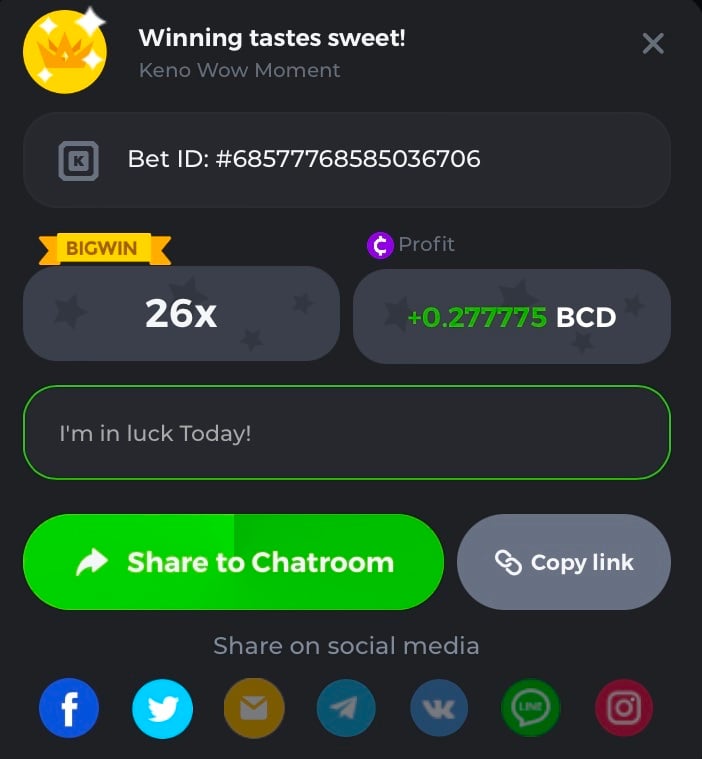702x759 pixels.
Task: Share the win to Chatroom
Action: pyautogui.click(x=233, y=562)
